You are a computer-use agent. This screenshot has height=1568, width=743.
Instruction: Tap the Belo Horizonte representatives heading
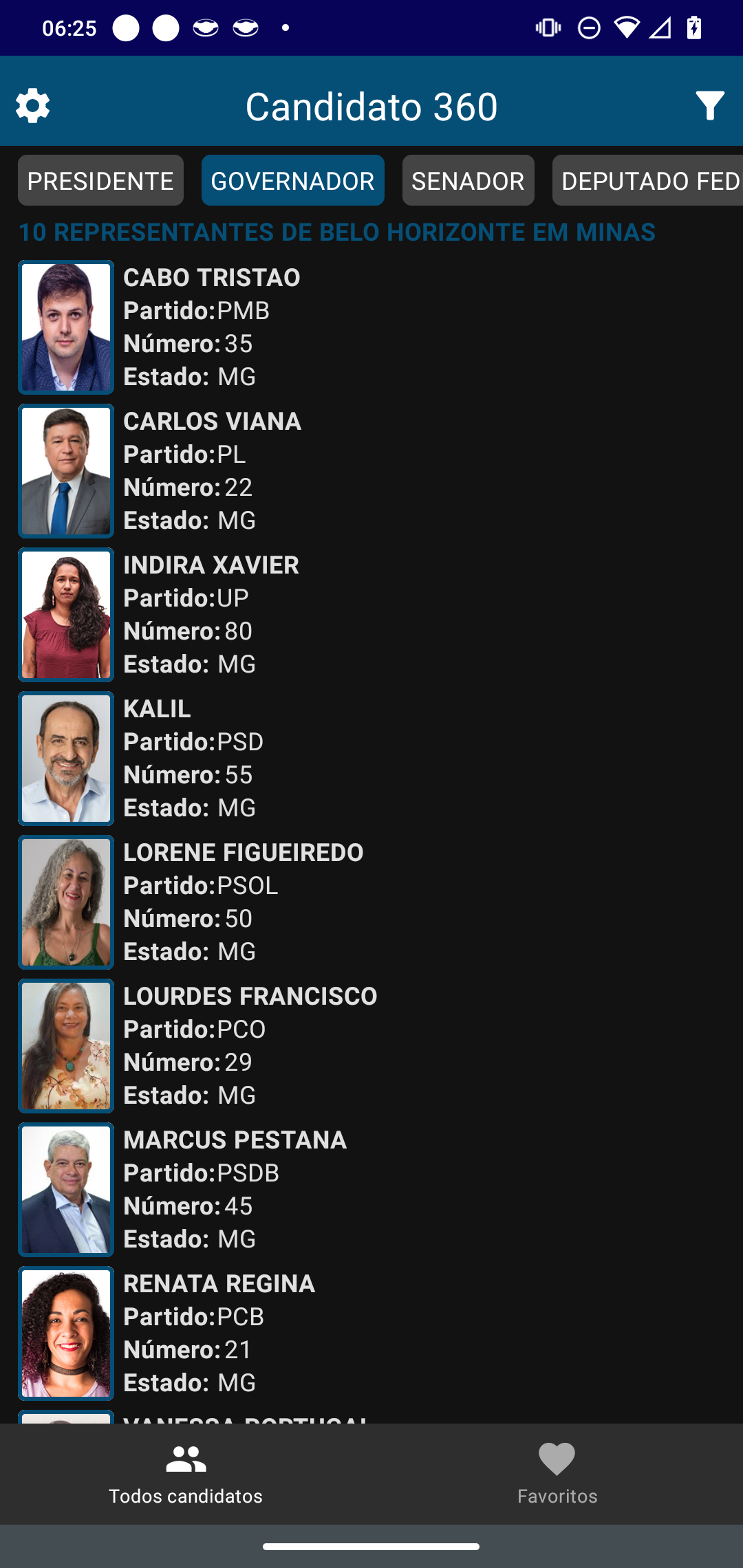(x=336, y=232)
